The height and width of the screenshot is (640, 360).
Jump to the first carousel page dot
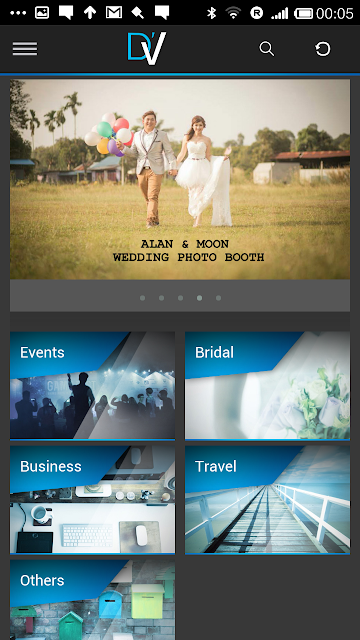[x=142, y=298]
